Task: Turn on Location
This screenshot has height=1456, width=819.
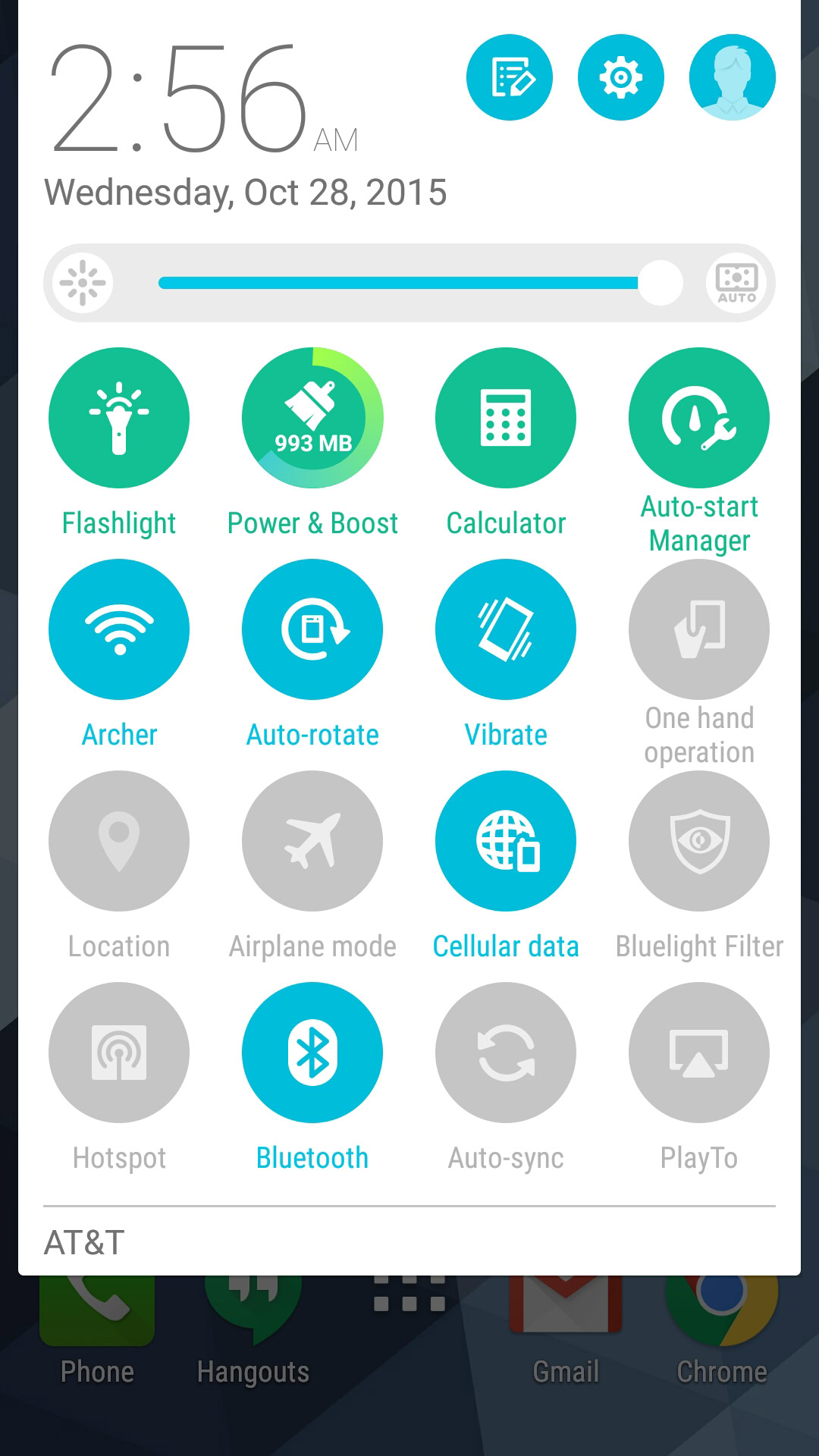Action: coord(119,841)
